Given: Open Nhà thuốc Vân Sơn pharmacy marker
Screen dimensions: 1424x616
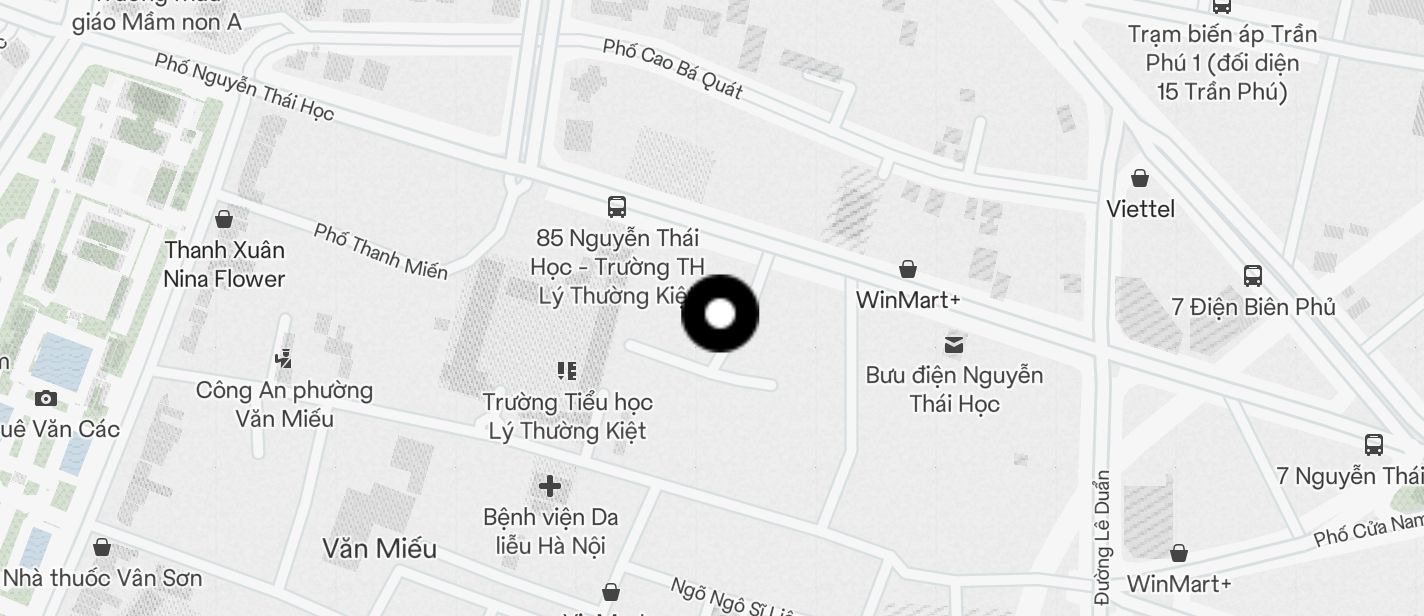Looking at the screenshot, I should 102,548.
